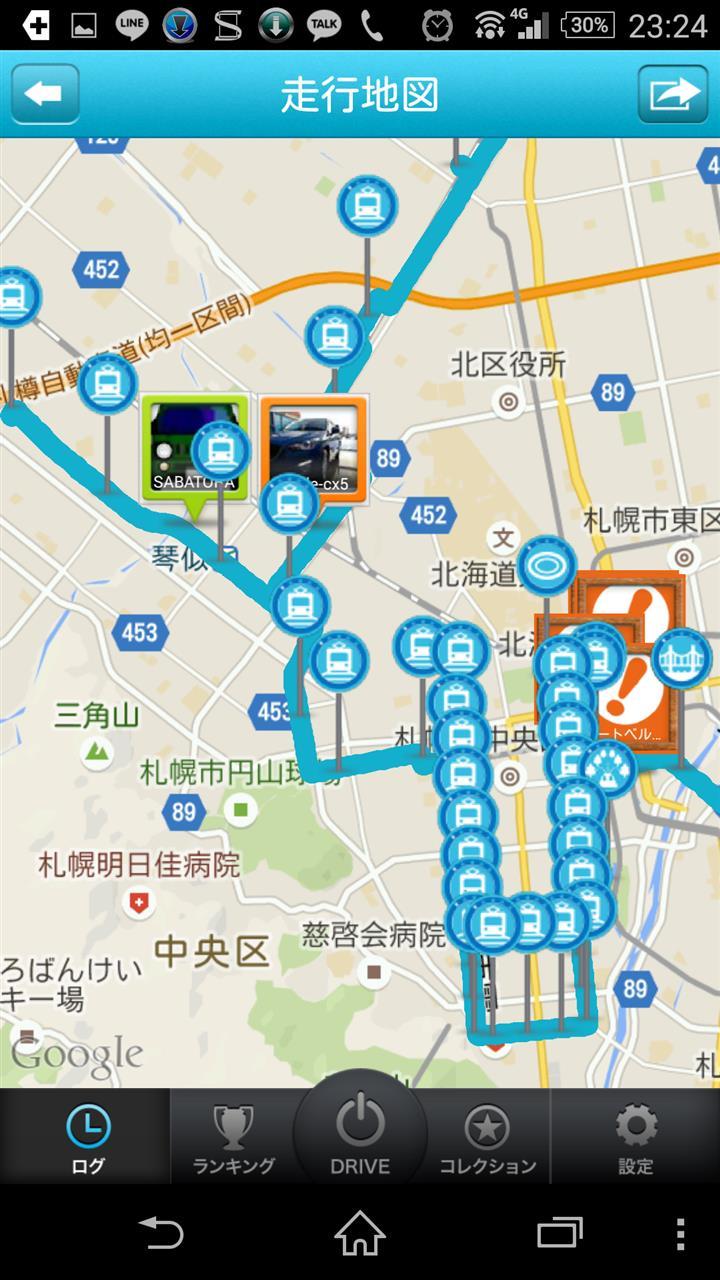
Task: Tap the DRIVE power button
Action: [x=360, y=1131]
